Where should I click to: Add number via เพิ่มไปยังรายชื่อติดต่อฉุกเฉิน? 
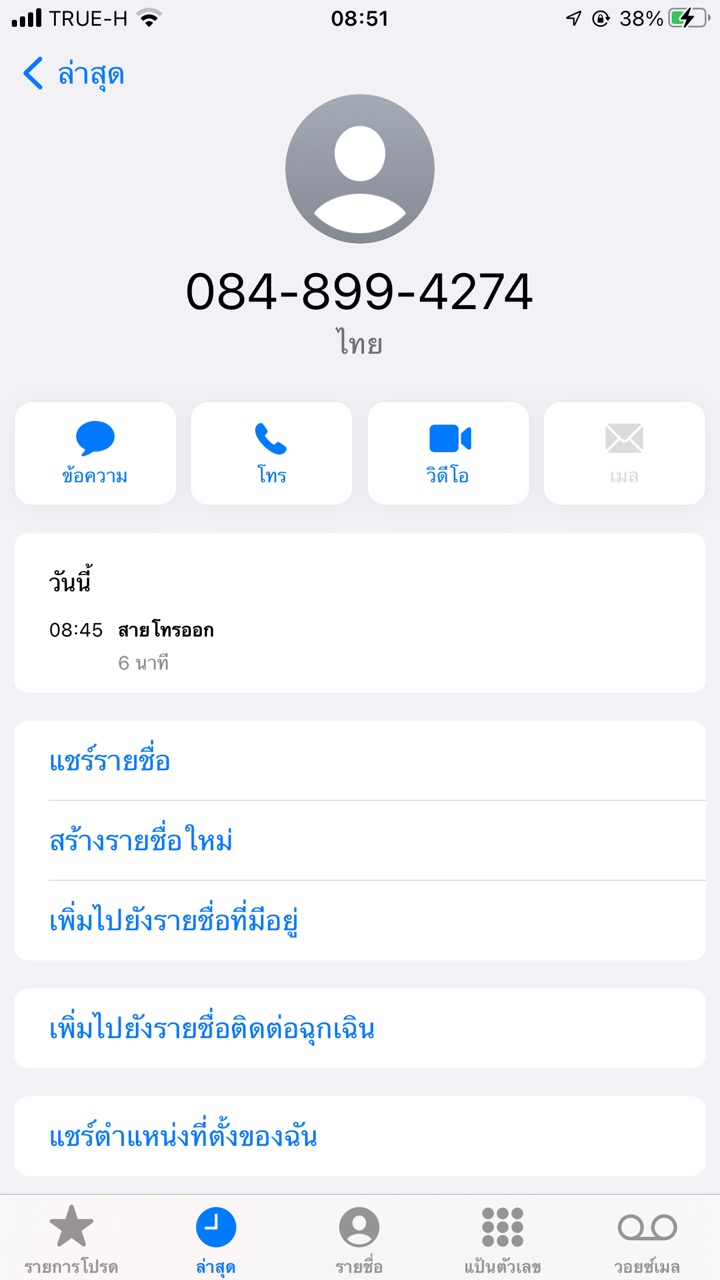(212, 1029)
